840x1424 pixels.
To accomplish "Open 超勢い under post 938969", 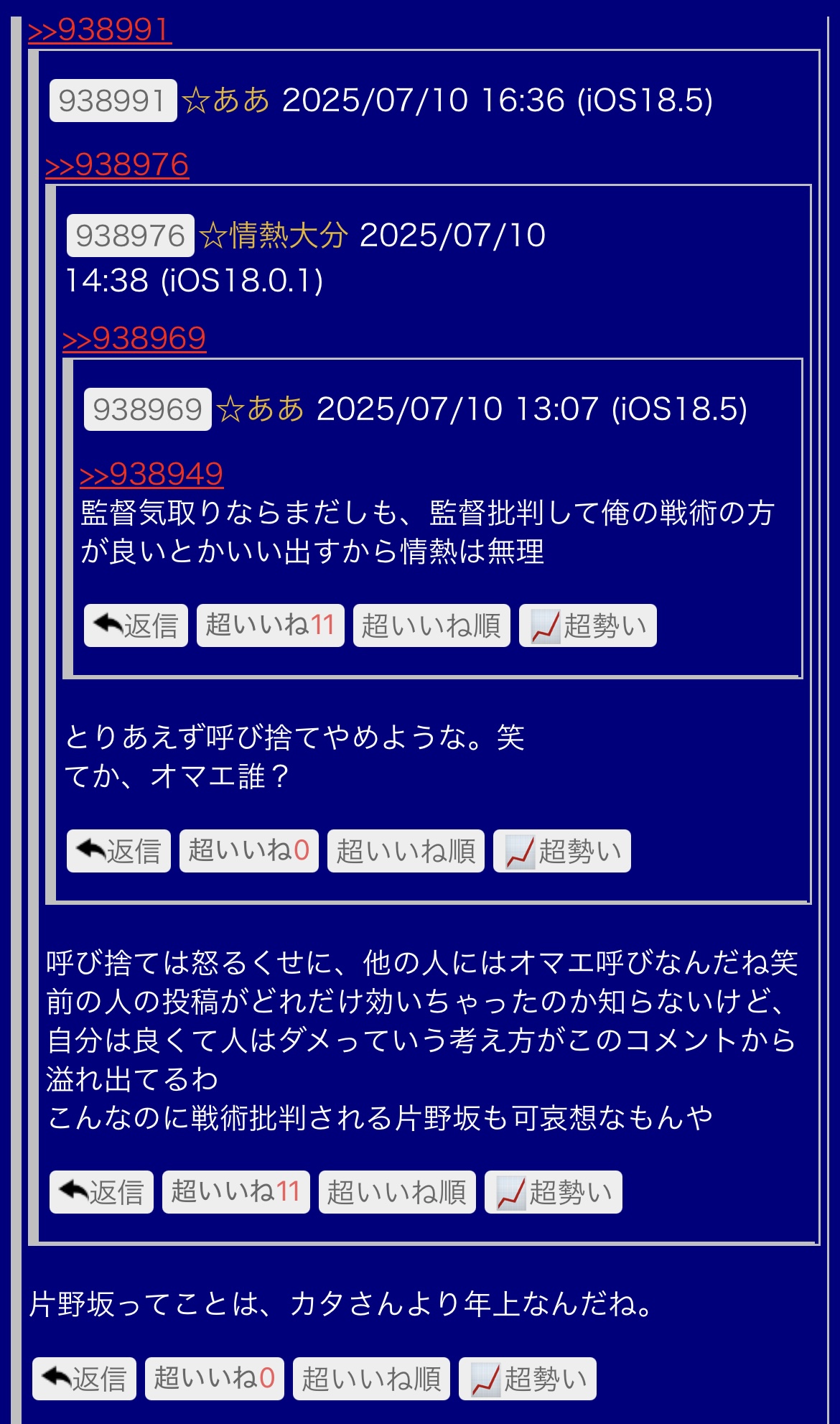I will point(588,625).
